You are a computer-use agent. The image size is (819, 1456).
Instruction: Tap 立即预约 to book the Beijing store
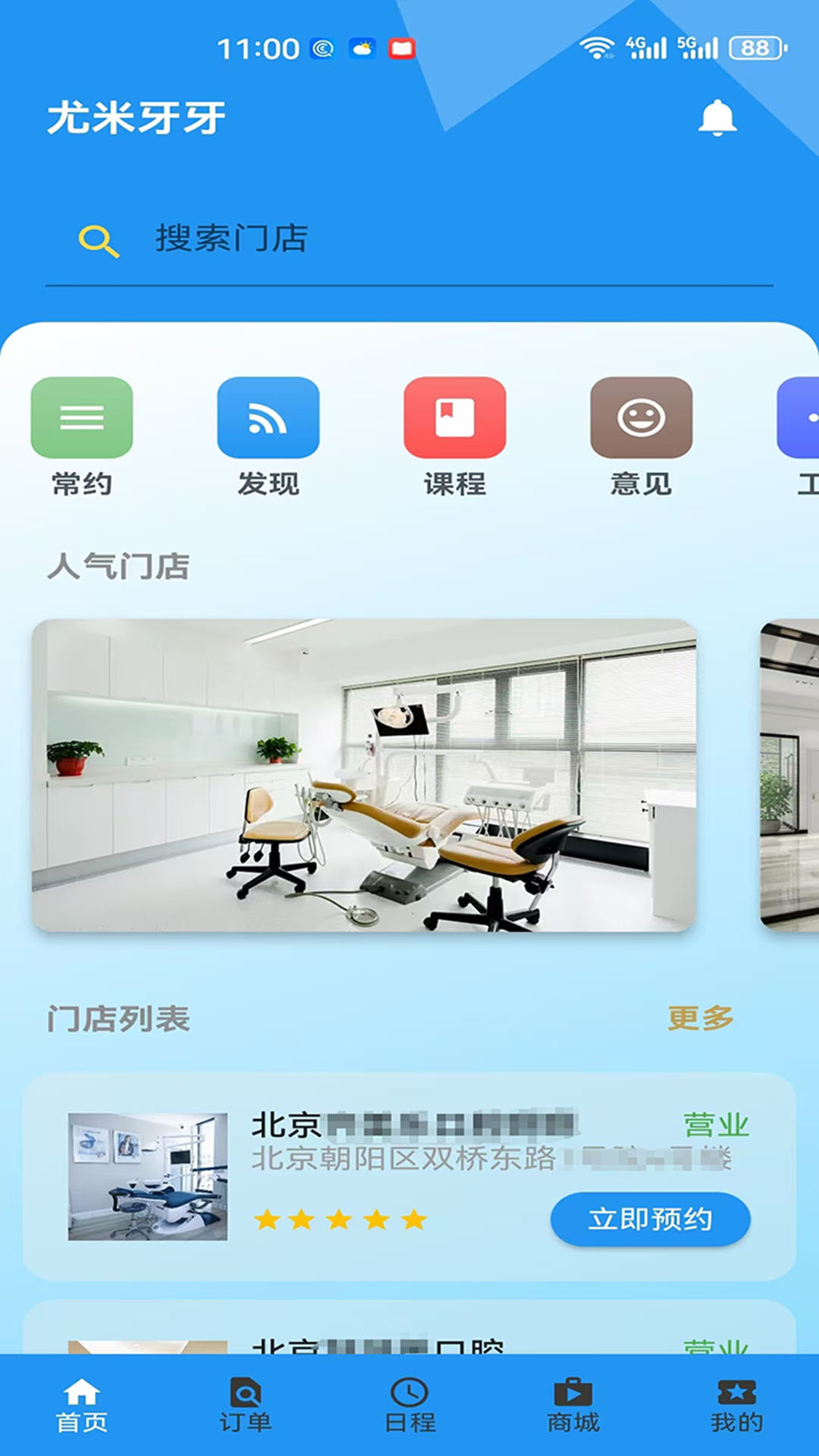pos(650,1219)
